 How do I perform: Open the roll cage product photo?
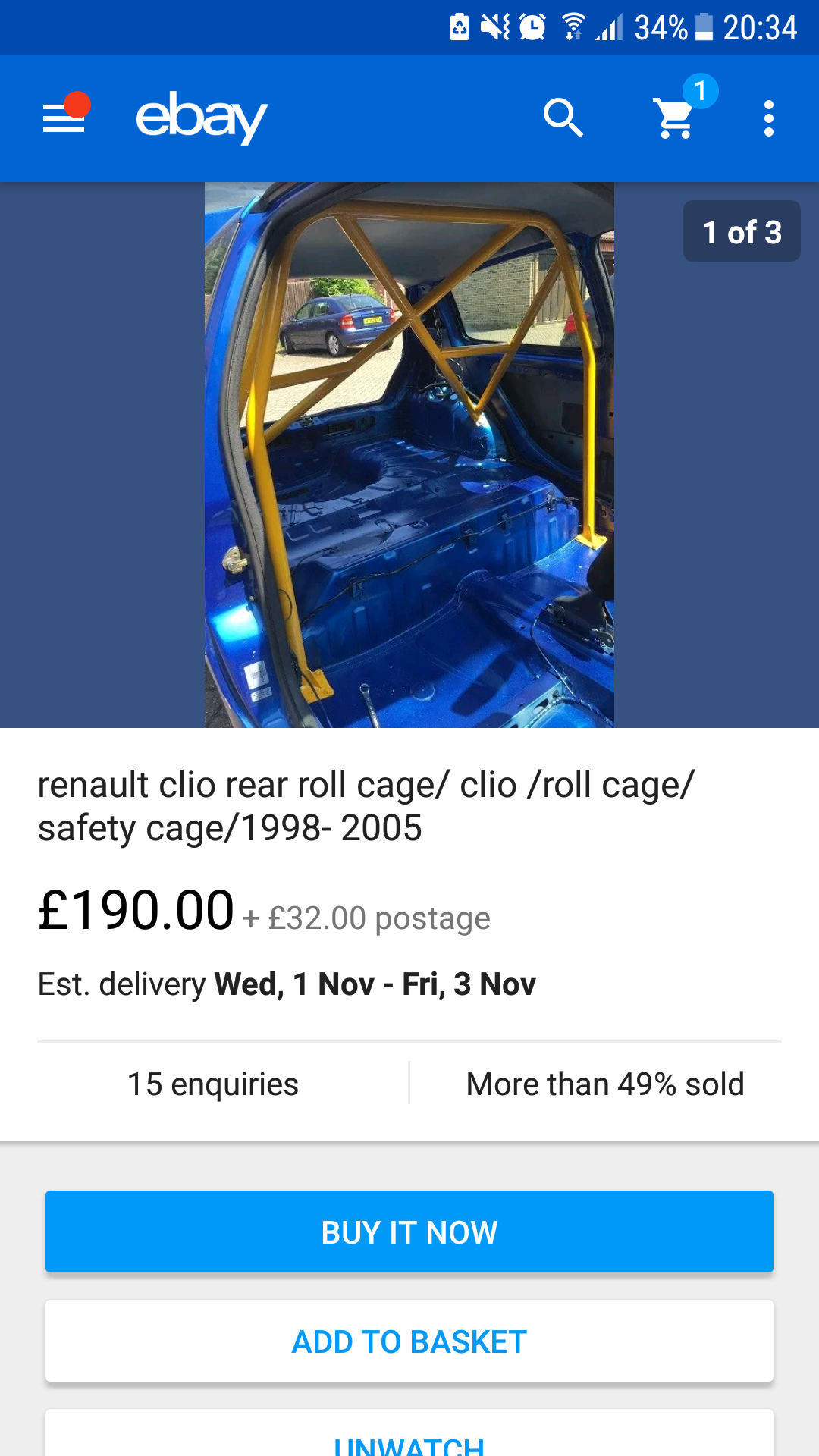click(x=409, y=455)
